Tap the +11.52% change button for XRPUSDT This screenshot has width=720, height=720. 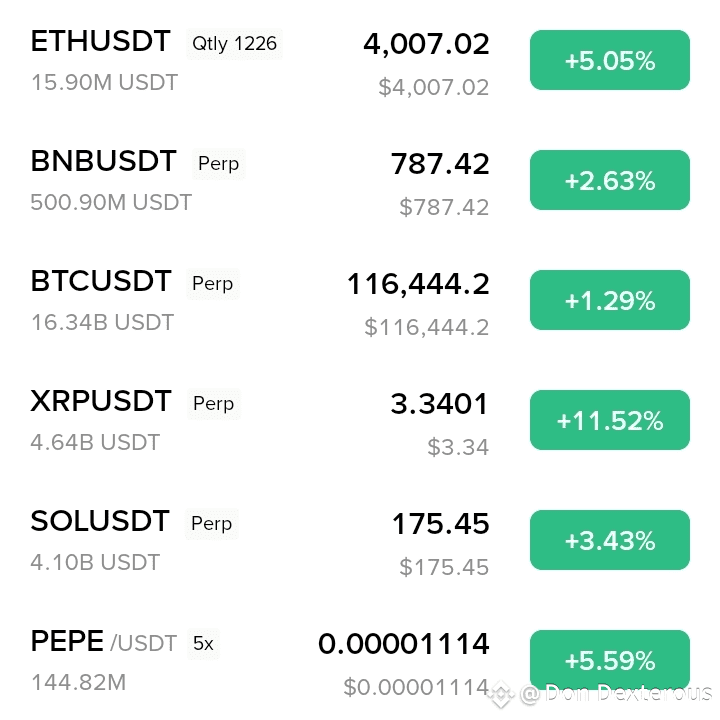pyautogui.click(x=609, y=420)
